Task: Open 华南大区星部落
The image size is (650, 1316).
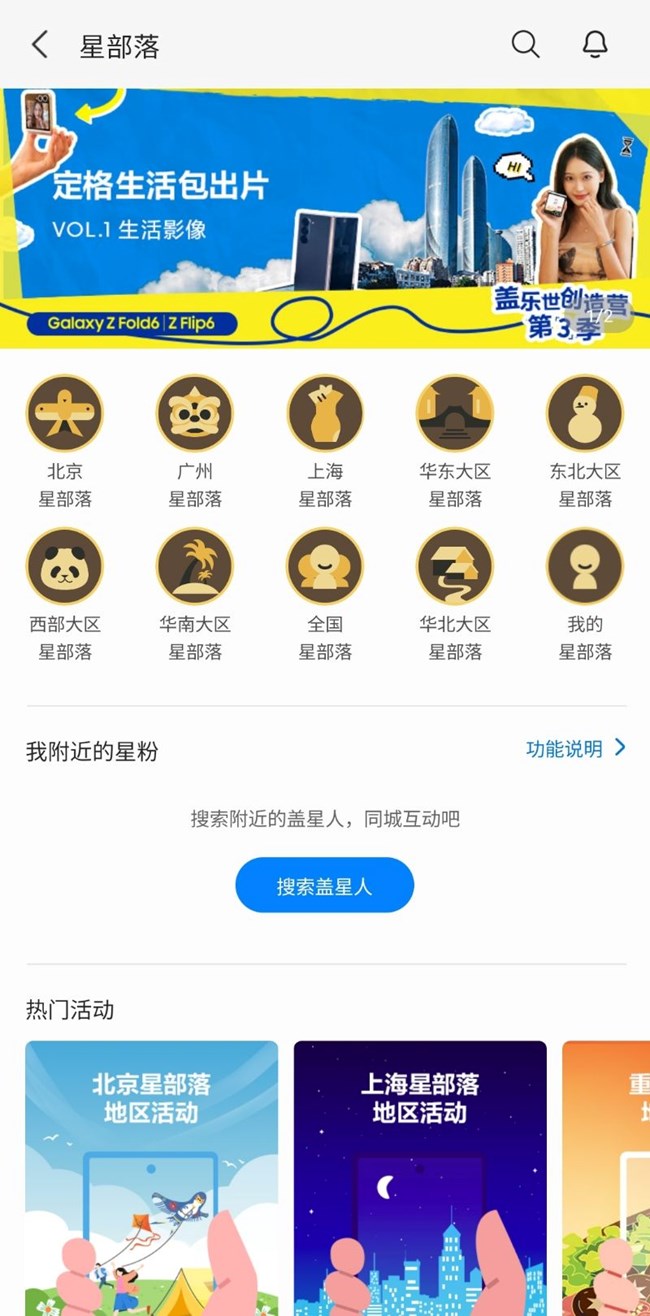Action: point(195,595)
